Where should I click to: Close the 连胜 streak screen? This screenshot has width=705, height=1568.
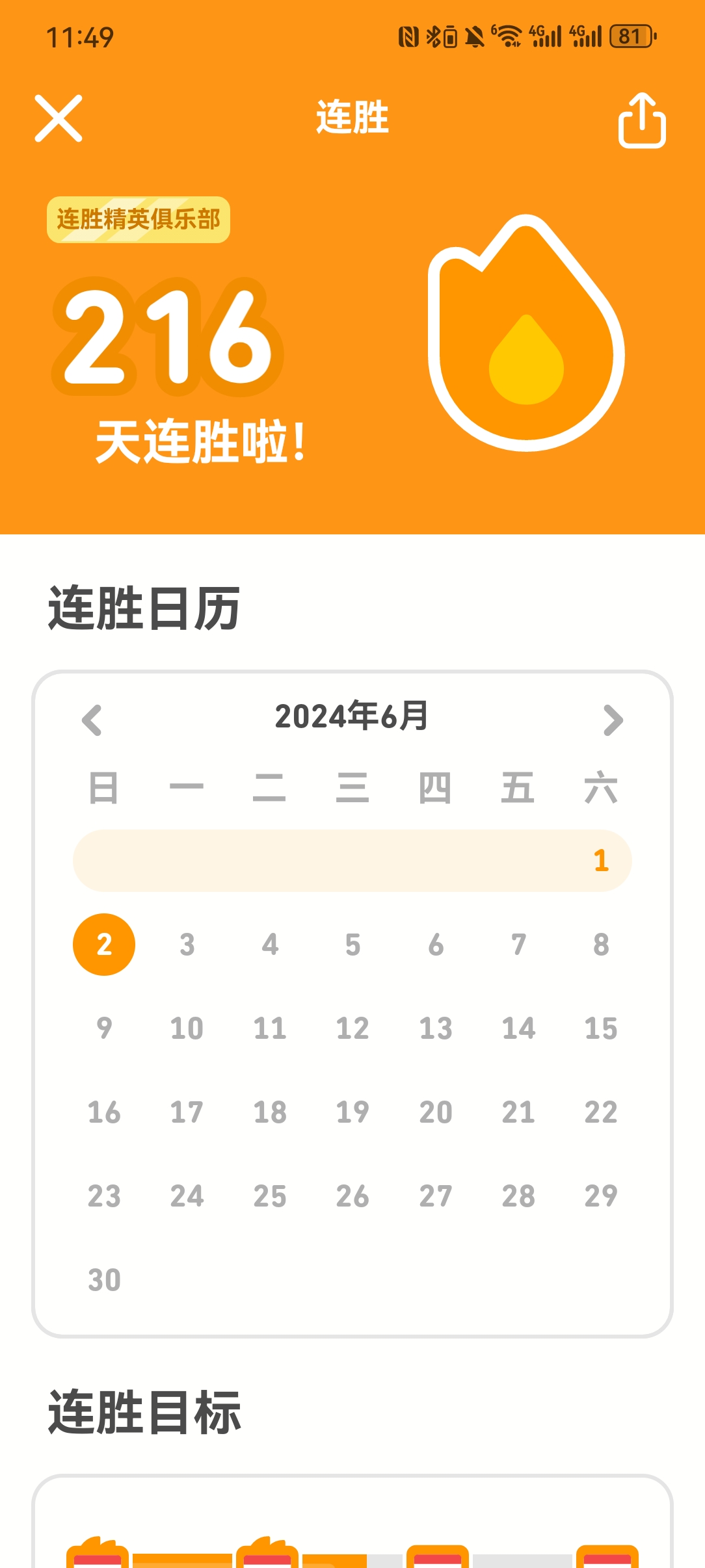(x=59, y=118)
